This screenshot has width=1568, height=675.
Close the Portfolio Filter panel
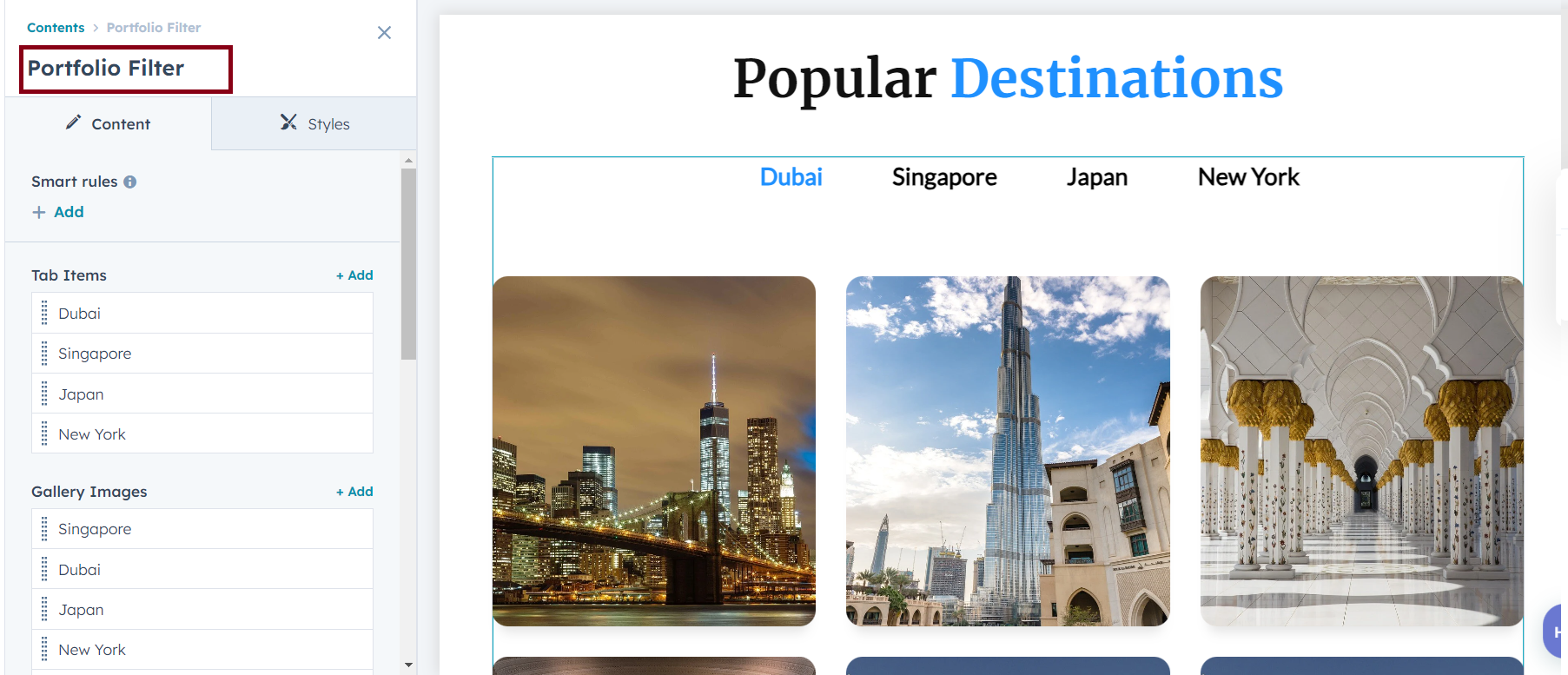[x=384, y=33]
